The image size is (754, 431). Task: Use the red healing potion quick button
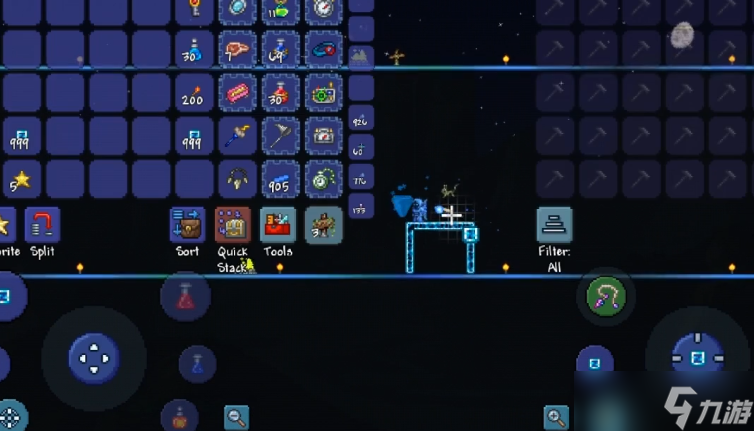pyautogui.click(x=185, y=296)
